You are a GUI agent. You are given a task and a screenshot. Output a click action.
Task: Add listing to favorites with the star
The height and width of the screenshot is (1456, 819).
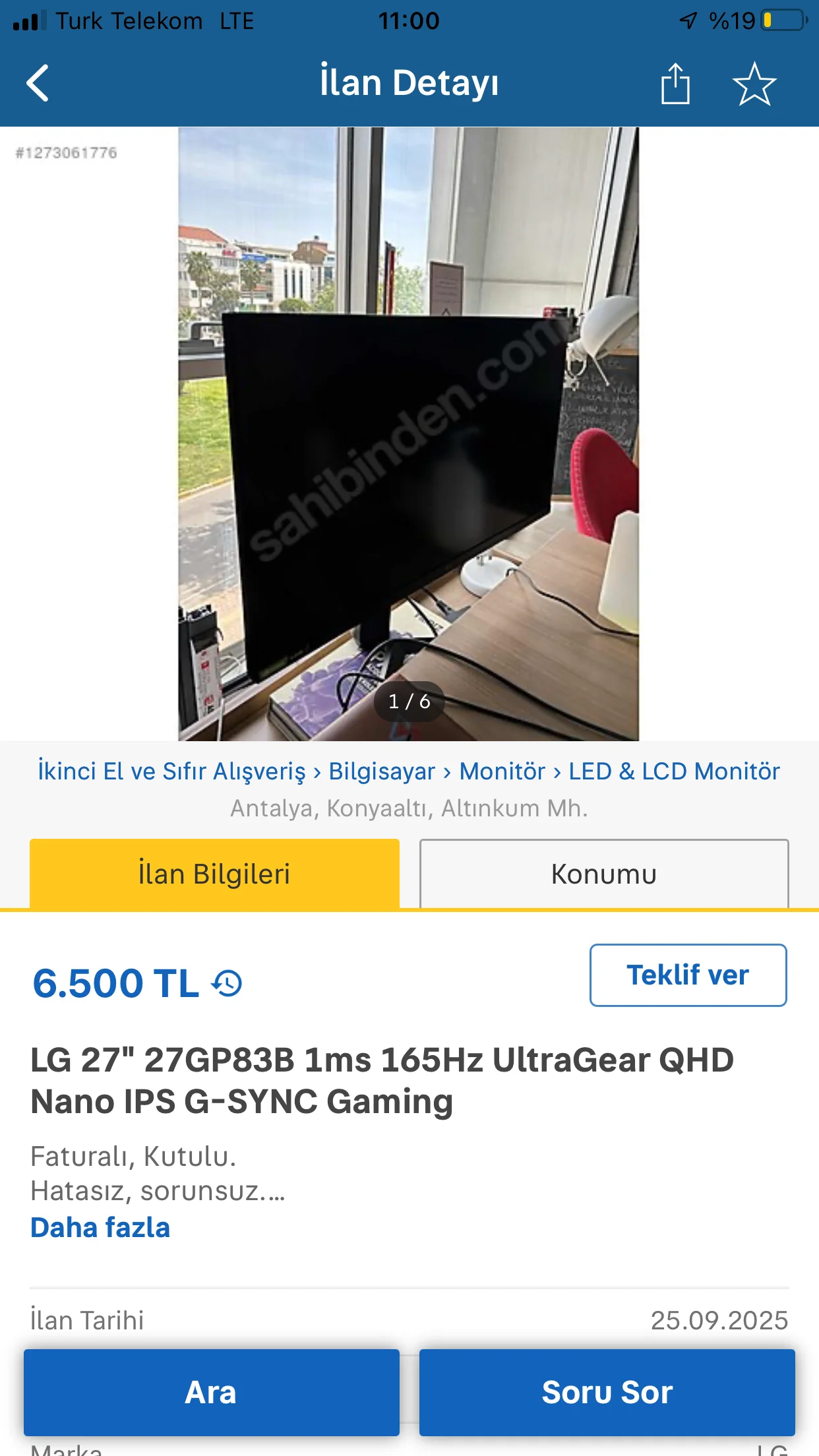(x=754, y=84)
